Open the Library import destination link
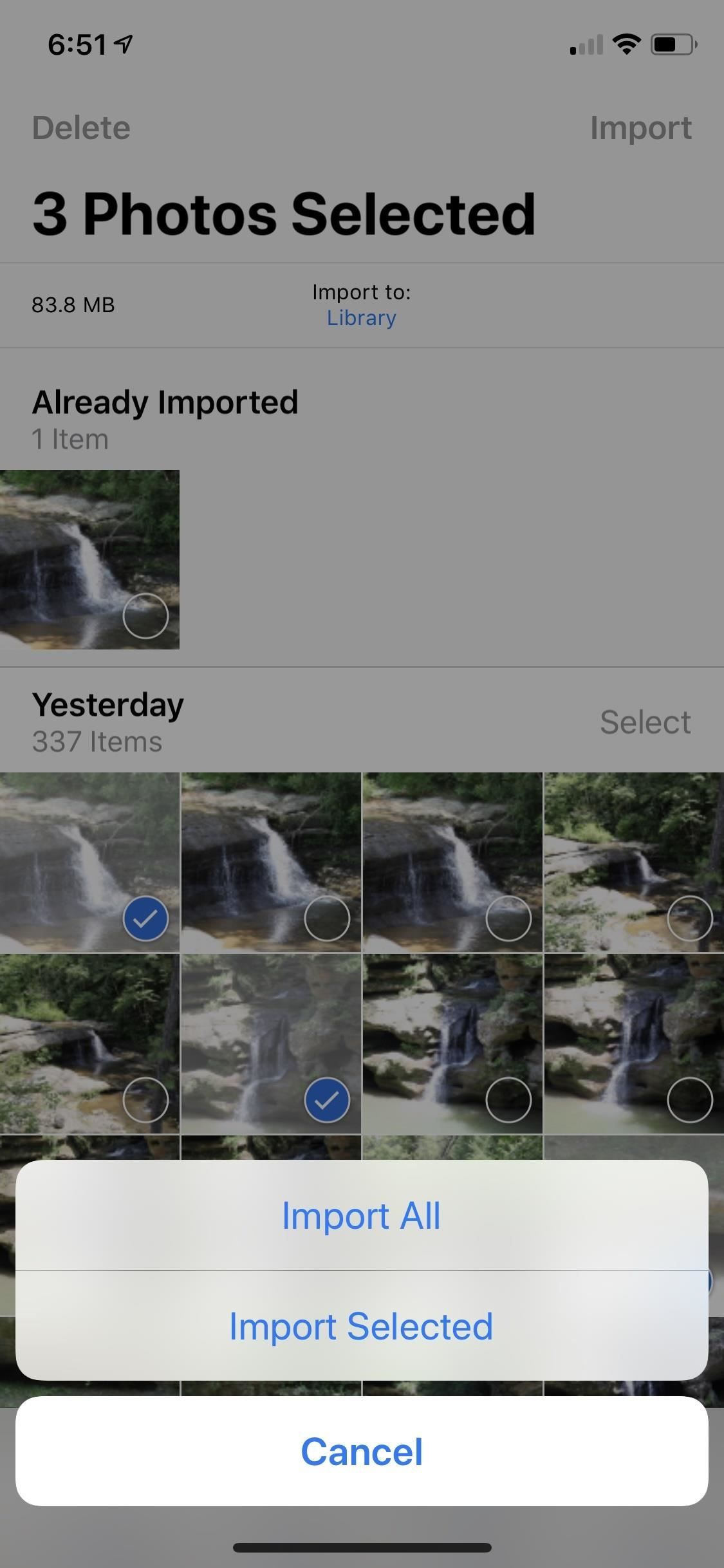The image size is (724, 1568). [361, 318]
